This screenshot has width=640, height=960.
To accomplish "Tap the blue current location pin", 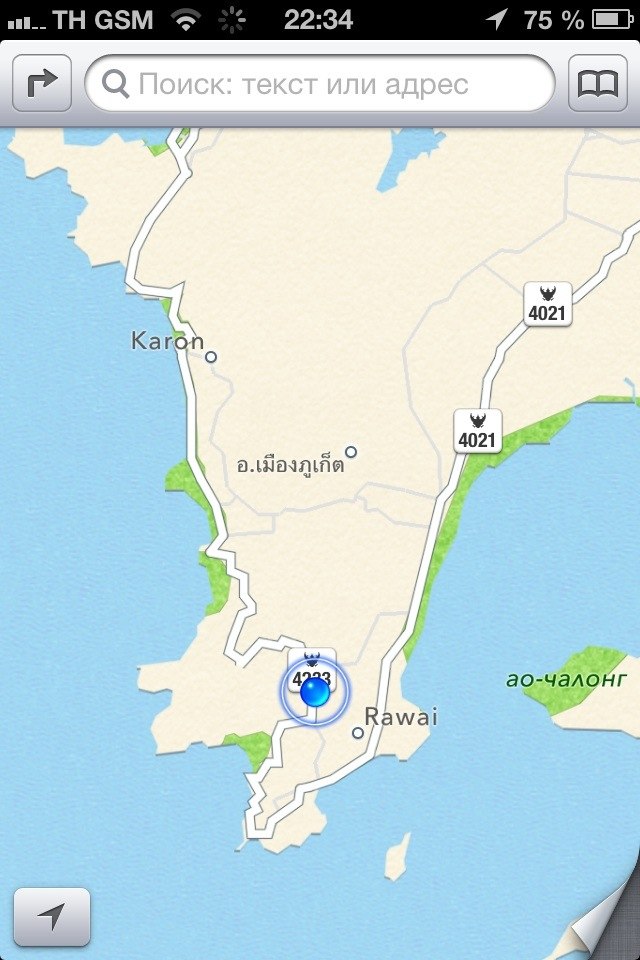I will [x=315, y=692].
